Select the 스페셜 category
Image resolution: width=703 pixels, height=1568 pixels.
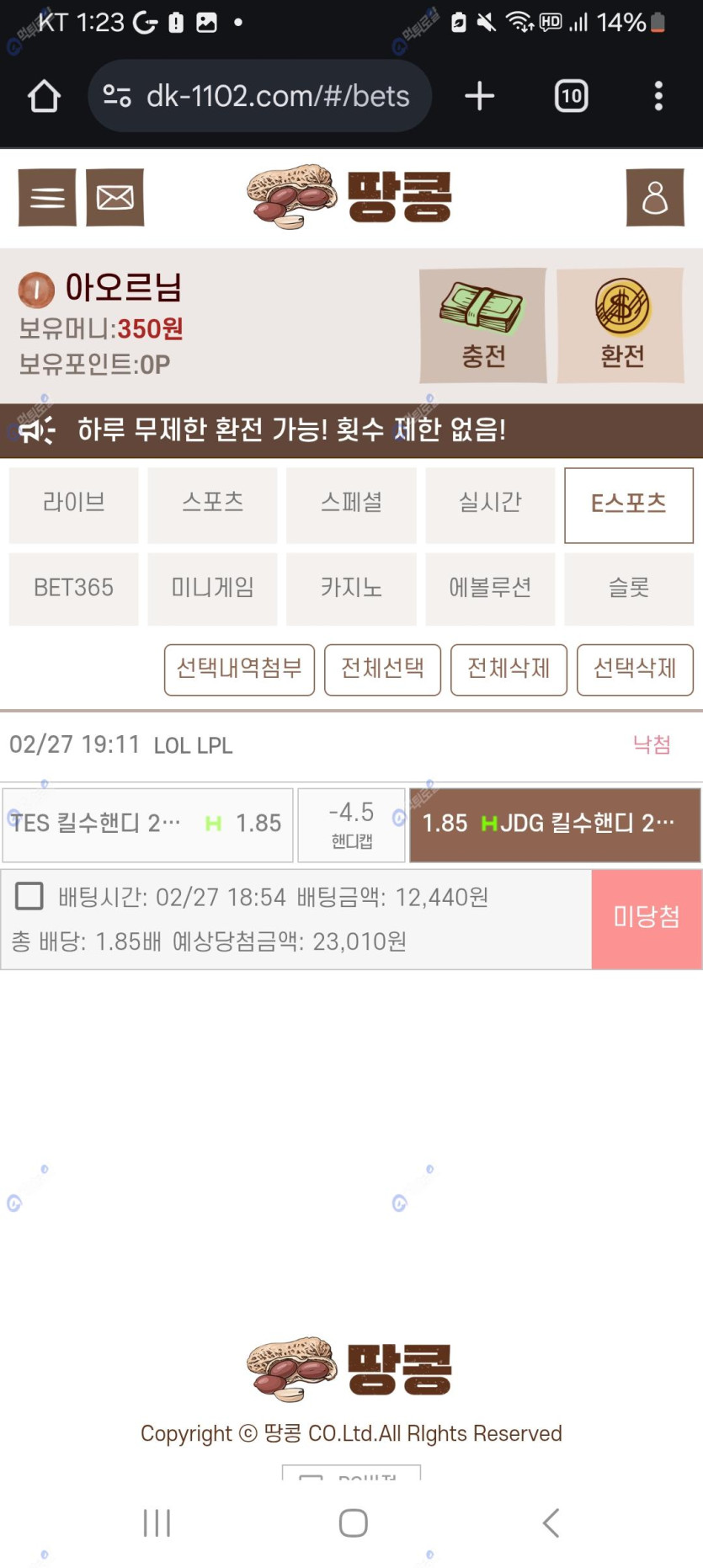[x=351, y=504]
